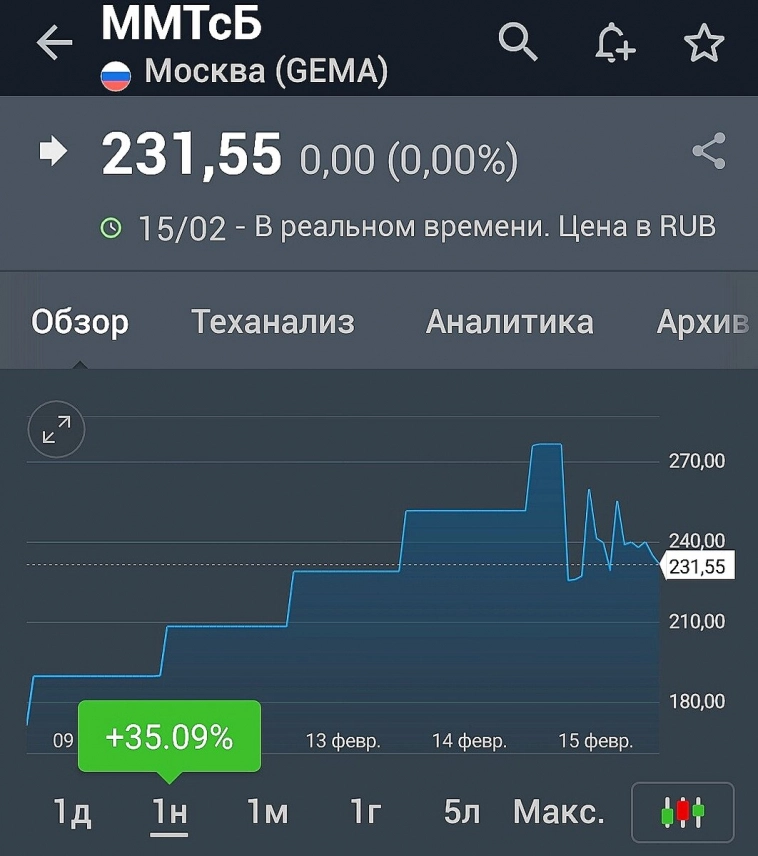The height and width of the screenshot is (856, 758).
Task: Create a price alert via the bell icon
Action: pyautogui.click(x=614, y=43)
